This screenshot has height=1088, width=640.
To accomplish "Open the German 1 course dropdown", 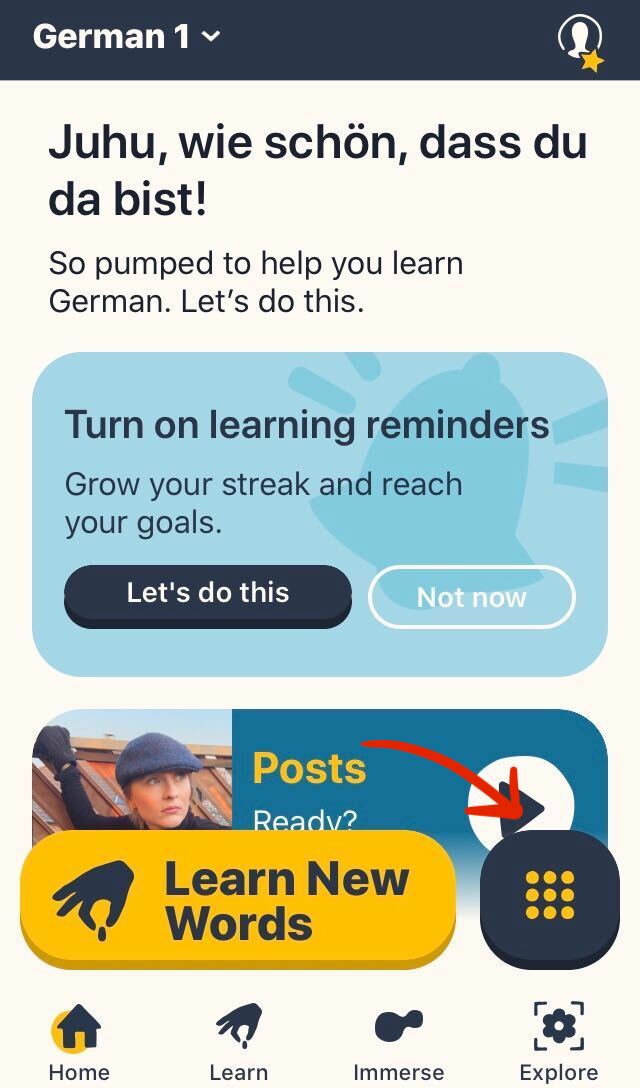I will (126, 38).
